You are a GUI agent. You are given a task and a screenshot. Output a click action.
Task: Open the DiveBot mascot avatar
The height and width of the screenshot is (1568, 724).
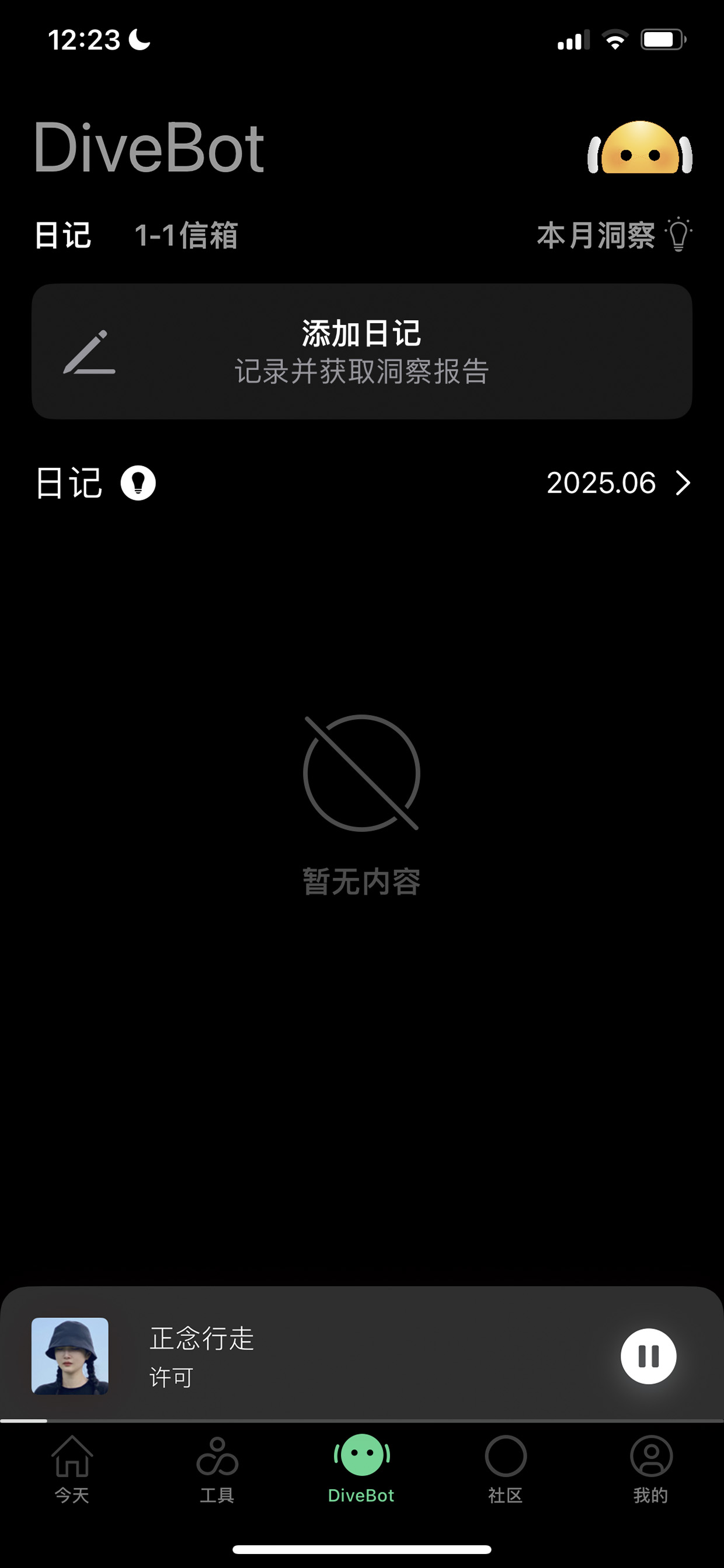[639, 147]
